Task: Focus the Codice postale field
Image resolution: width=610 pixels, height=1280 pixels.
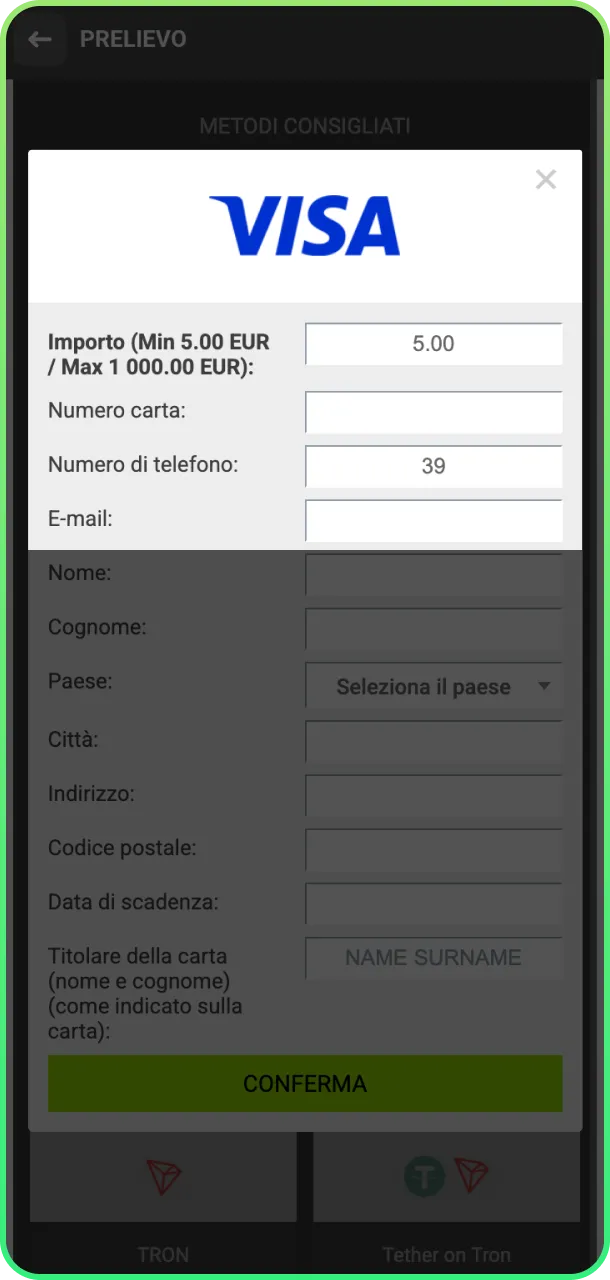Action: [433, 850]
